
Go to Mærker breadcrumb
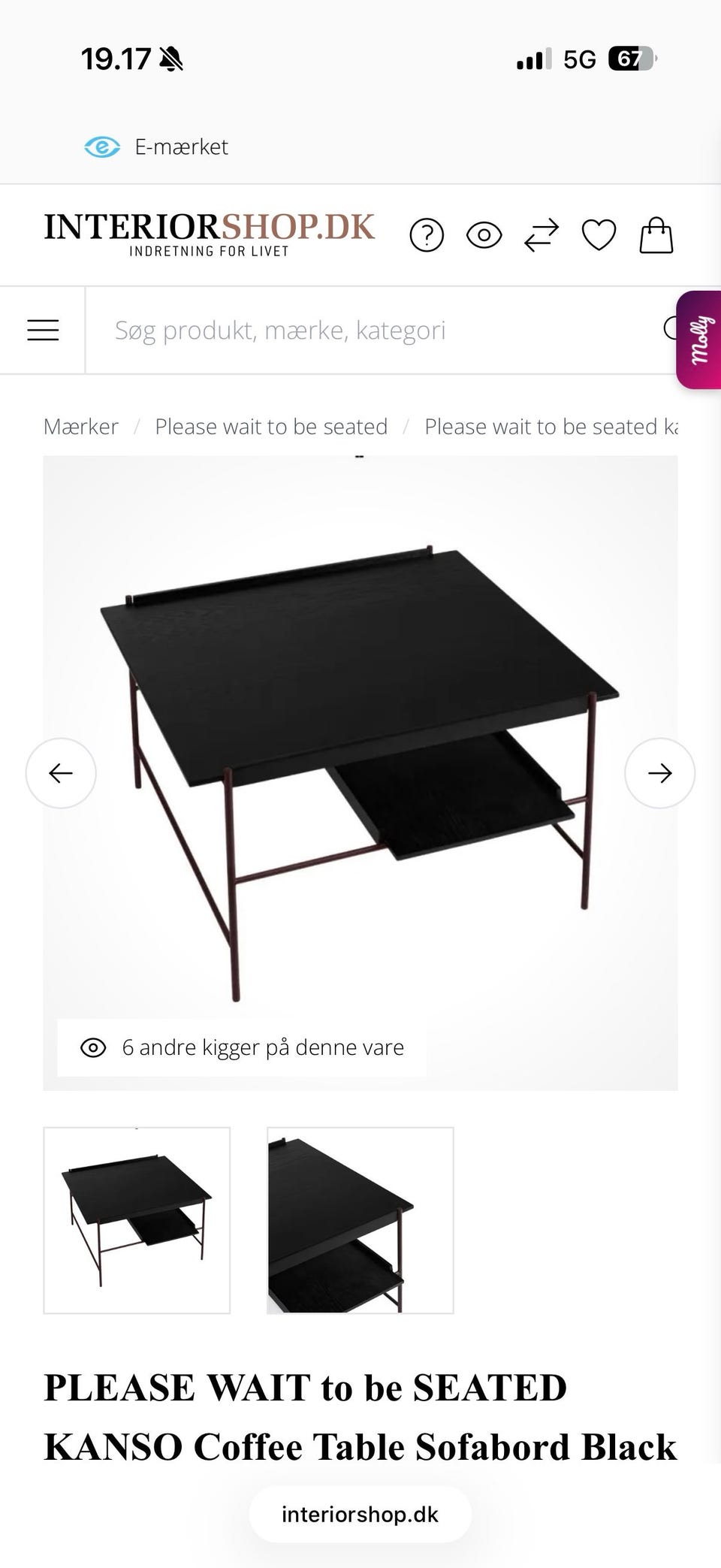point(81,427)
